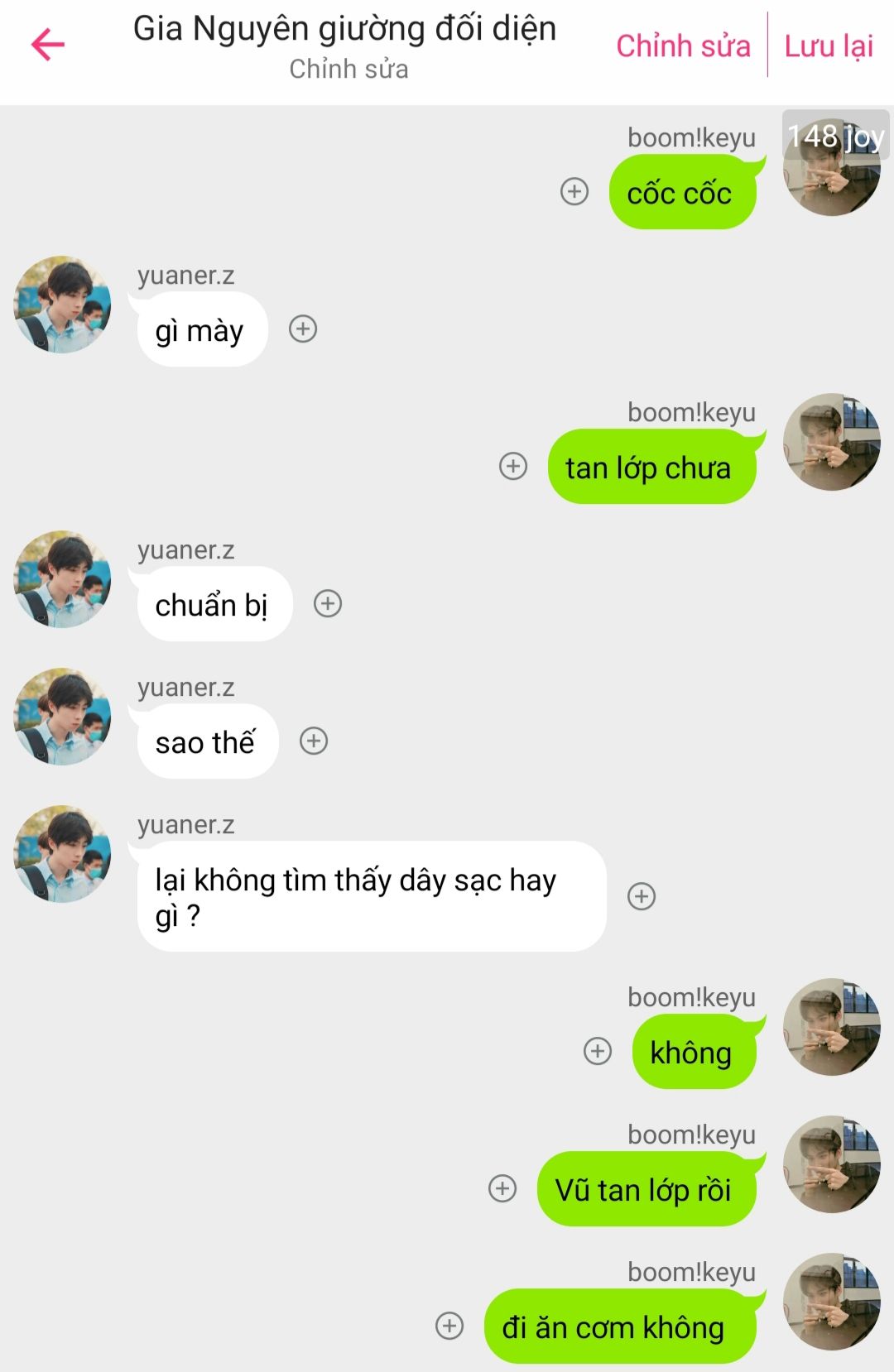Tap the plus icon beside "sao thế"
The height and width of the screenshot is (1372, 894).
(314, 741)
